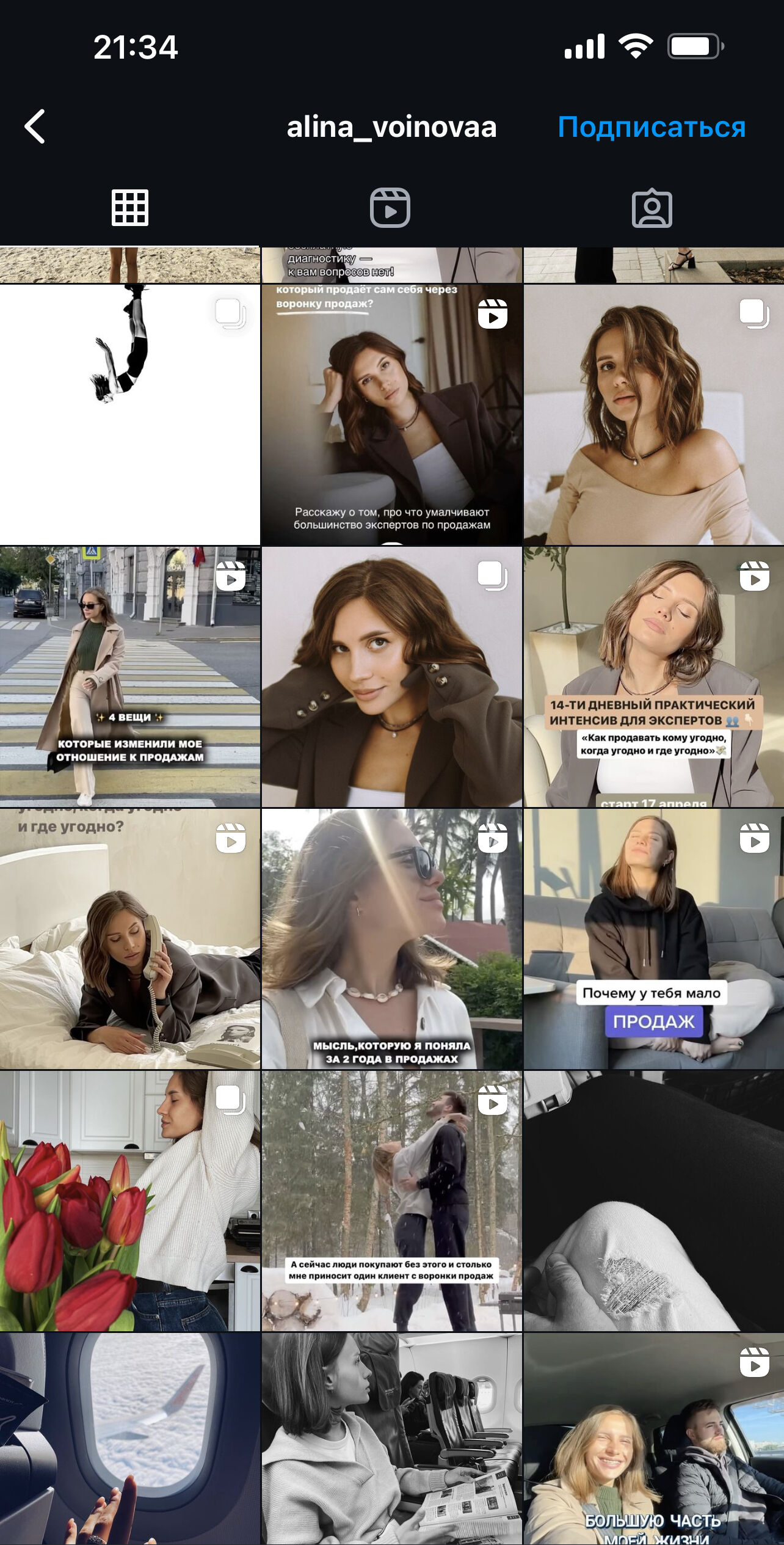Open reel «Почему у тебя мало продаж»
Image resolution: width=784 pixels, height=1545 pixels.
653,938
